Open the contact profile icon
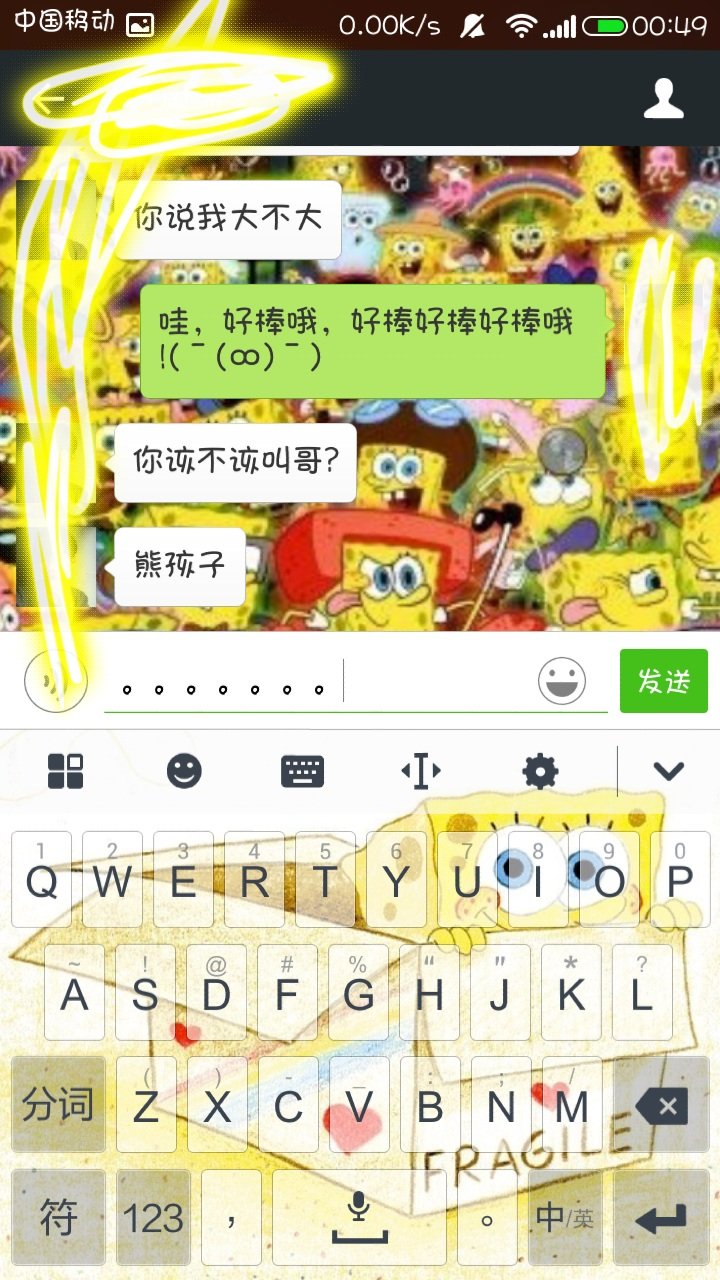 click(x=663, y=99)
